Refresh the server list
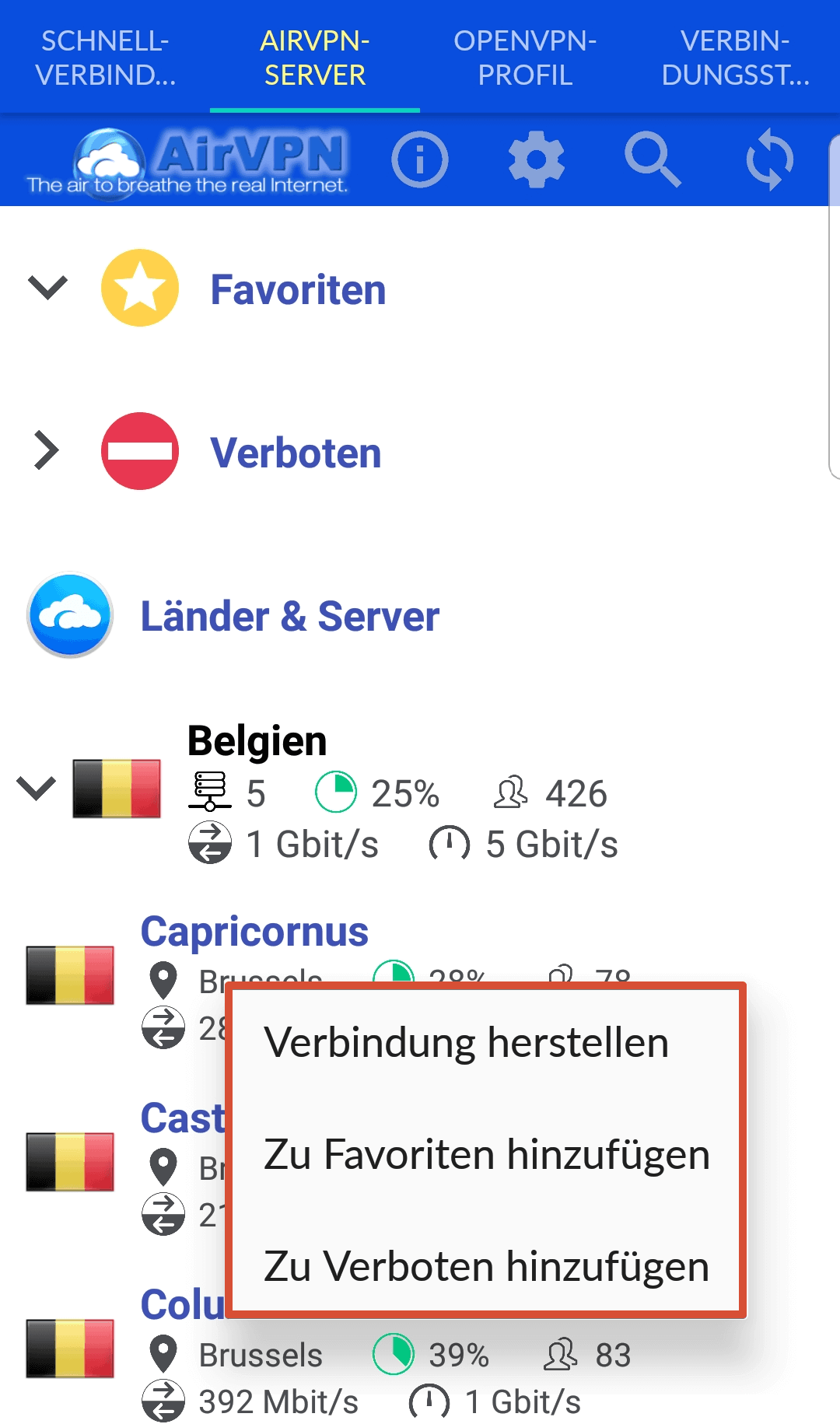The height and width of the screenshot is (1424, 840). click(x=769, y=160)
